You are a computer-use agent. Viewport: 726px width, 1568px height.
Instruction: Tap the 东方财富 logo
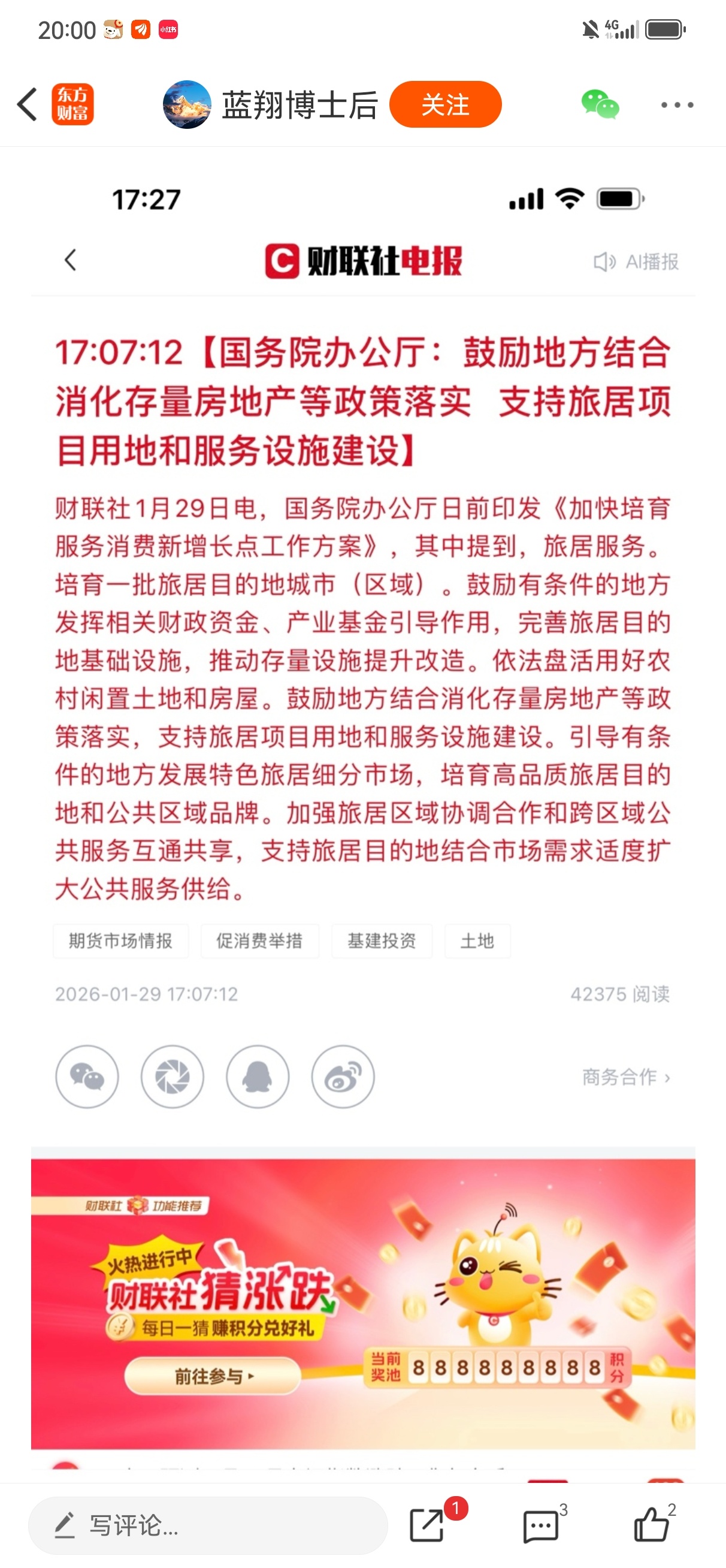[x=73, y=104]
